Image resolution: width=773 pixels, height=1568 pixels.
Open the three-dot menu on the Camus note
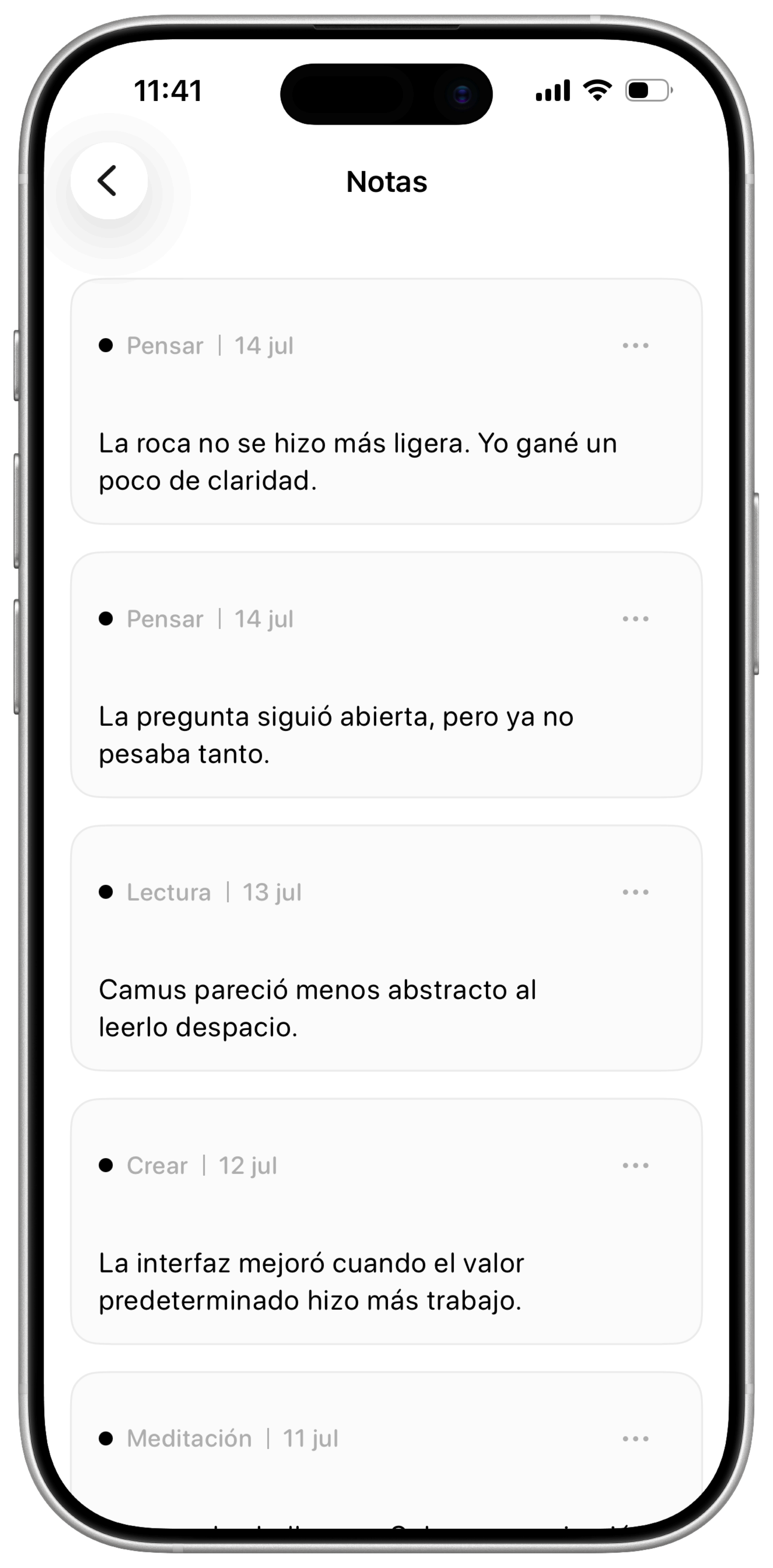[x=635, y=892]
